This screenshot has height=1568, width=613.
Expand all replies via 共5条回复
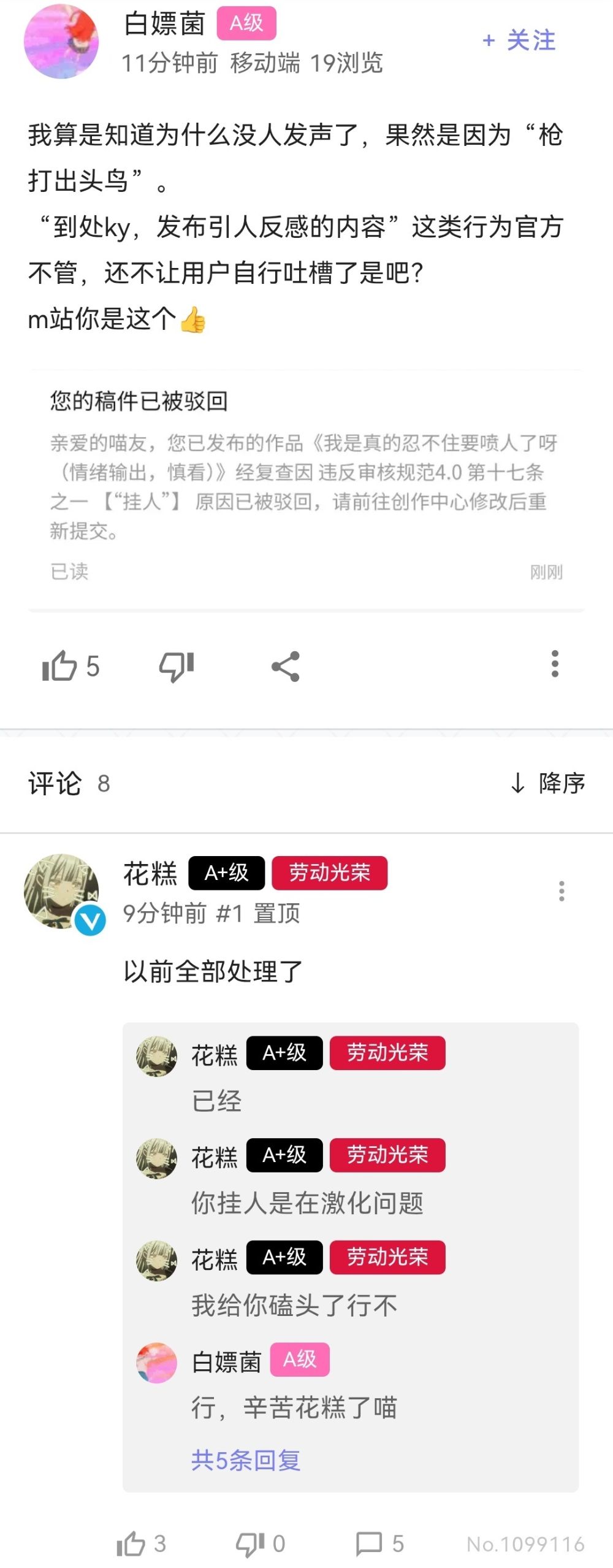pos(246,1460)
